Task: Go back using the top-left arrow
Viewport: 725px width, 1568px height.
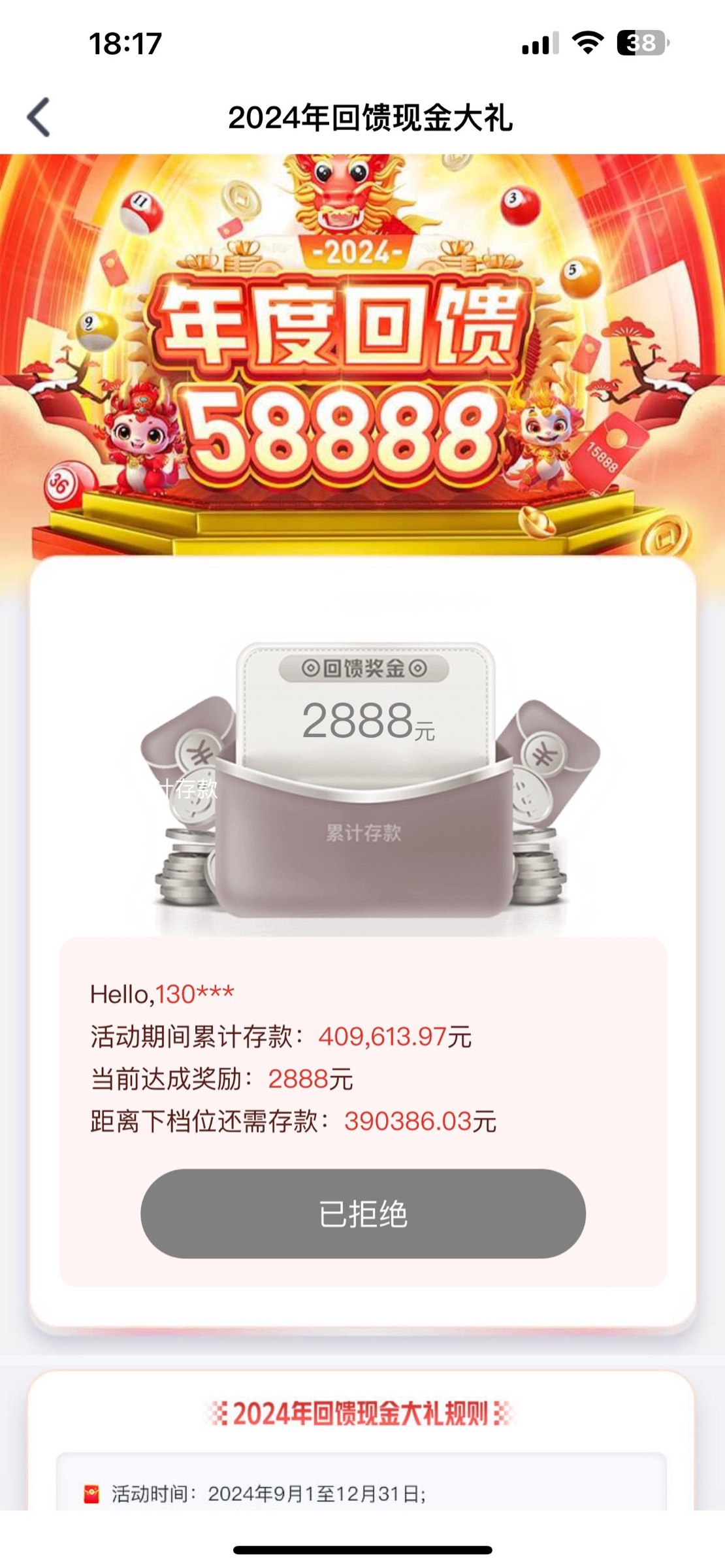Action: tap(39, 118)
